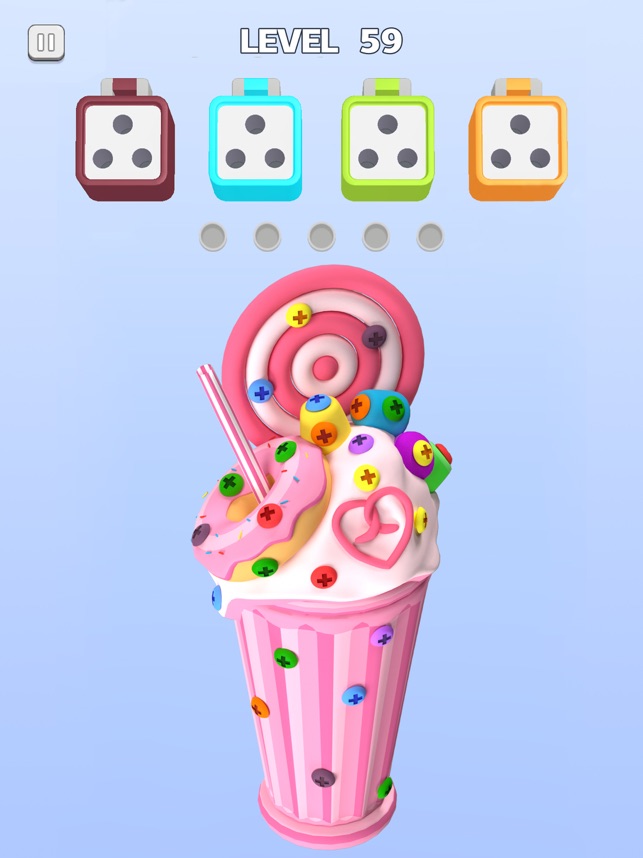Tap the blue screw on the striped cup
This screenshot has width=643, height=858.
[353, 695]
